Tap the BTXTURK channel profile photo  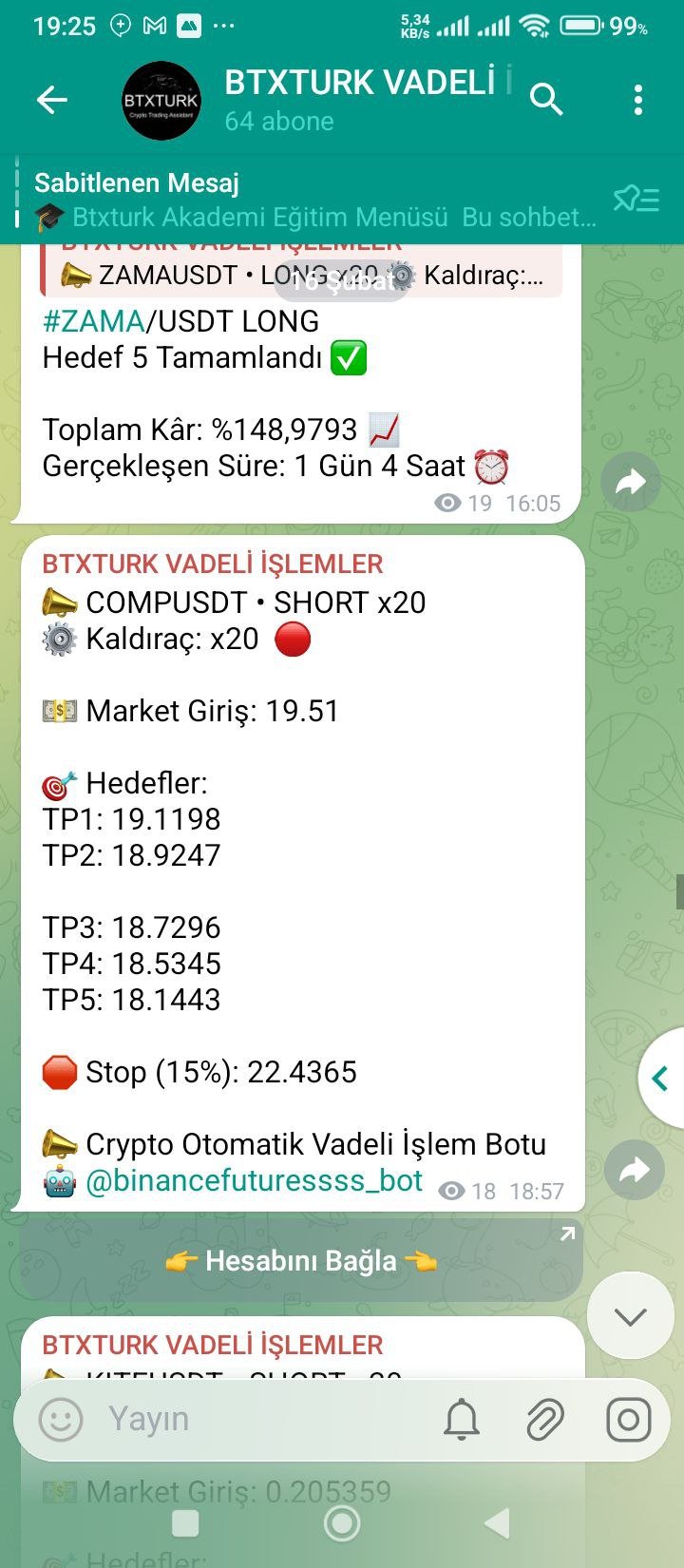[x=161, y=99]
